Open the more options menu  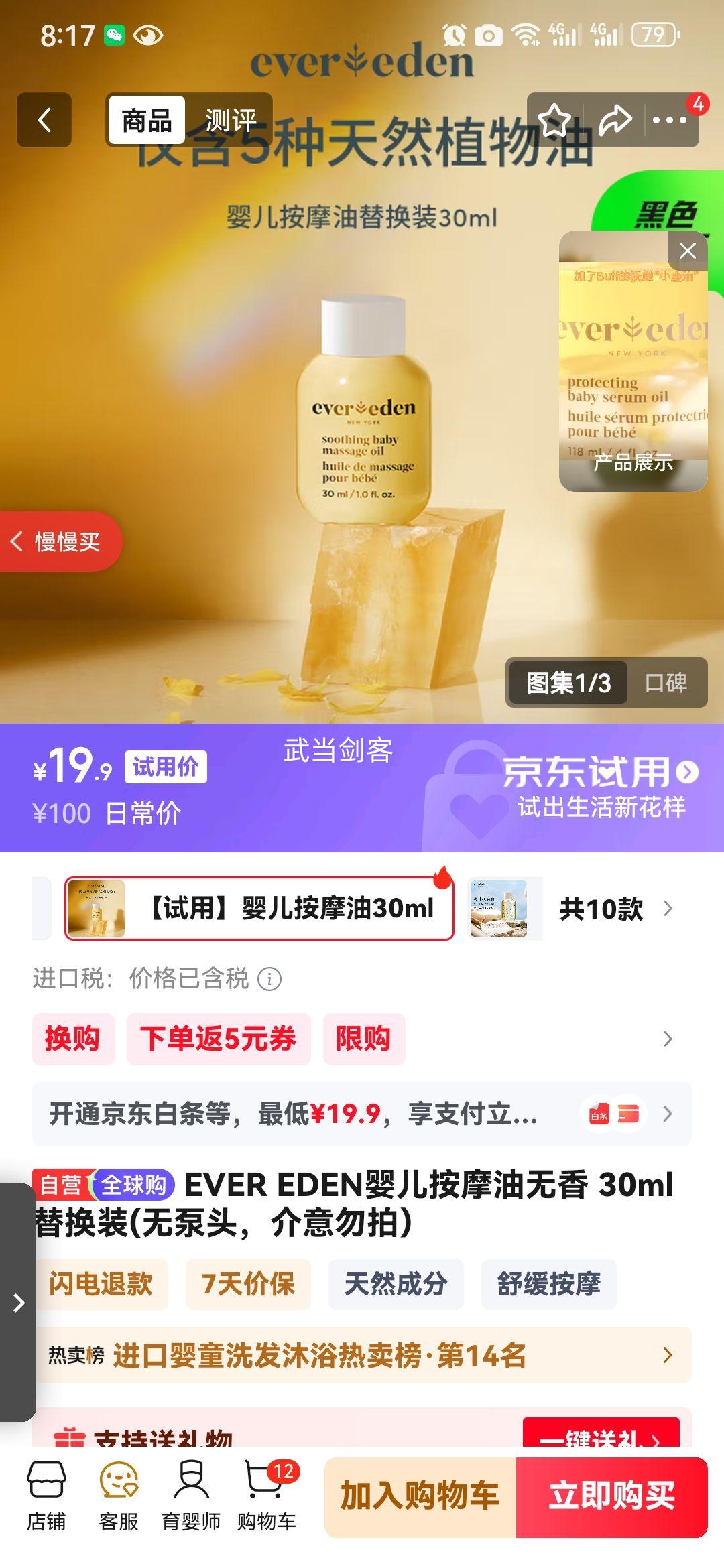(x=670, y=121)
